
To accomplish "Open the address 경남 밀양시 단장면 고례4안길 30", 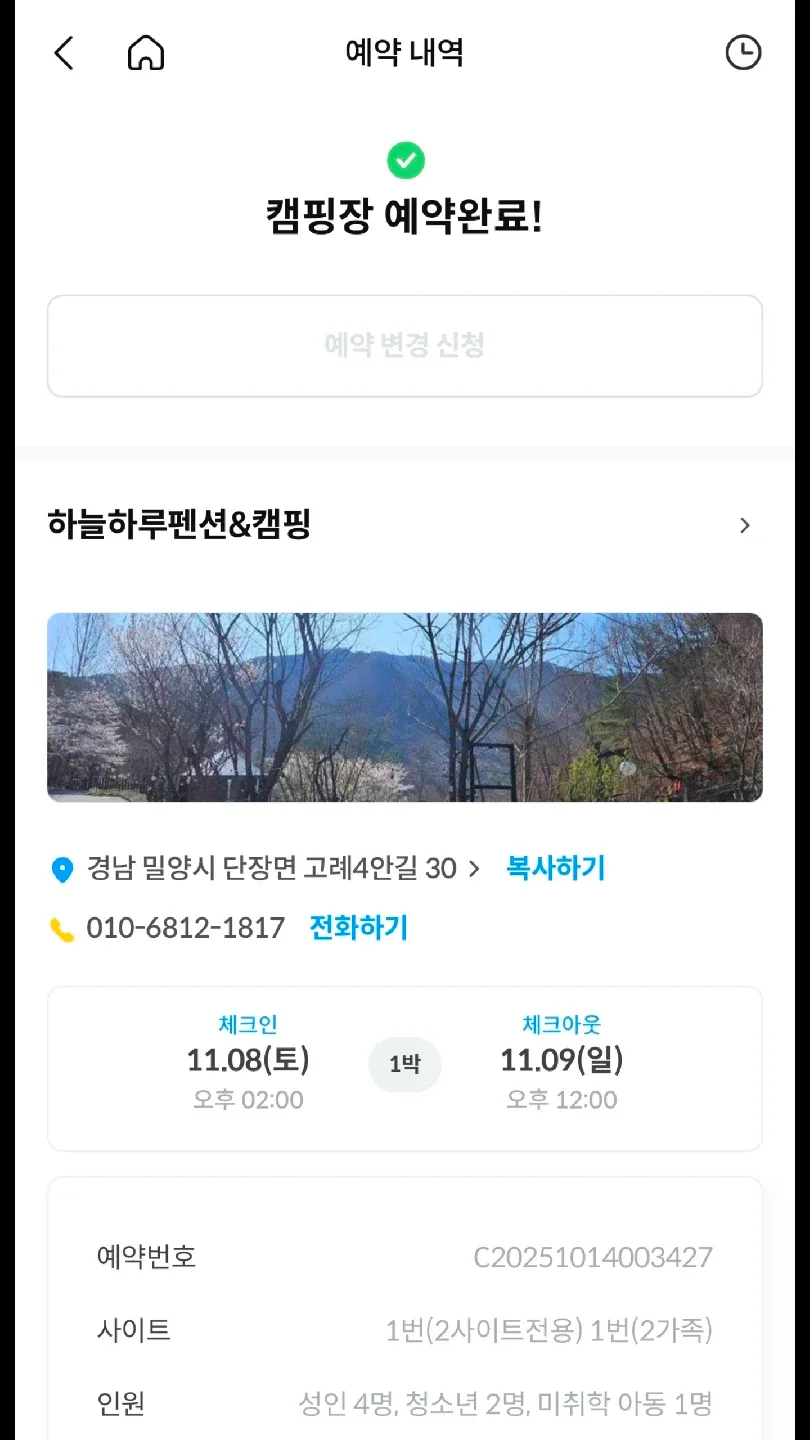I will [x=272, y=868].
